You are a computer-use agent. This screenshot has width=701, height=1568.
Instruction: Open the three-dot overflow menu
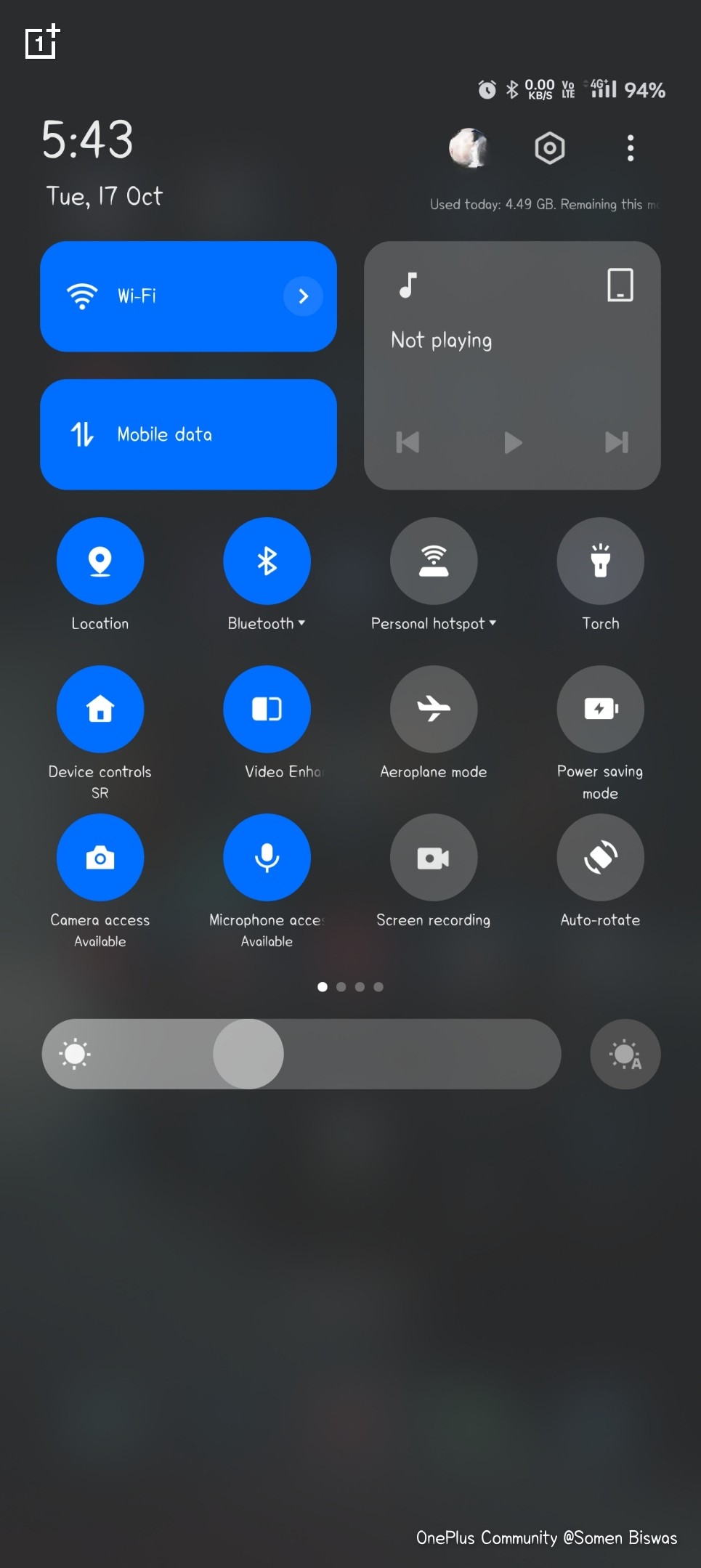(630, 148)
